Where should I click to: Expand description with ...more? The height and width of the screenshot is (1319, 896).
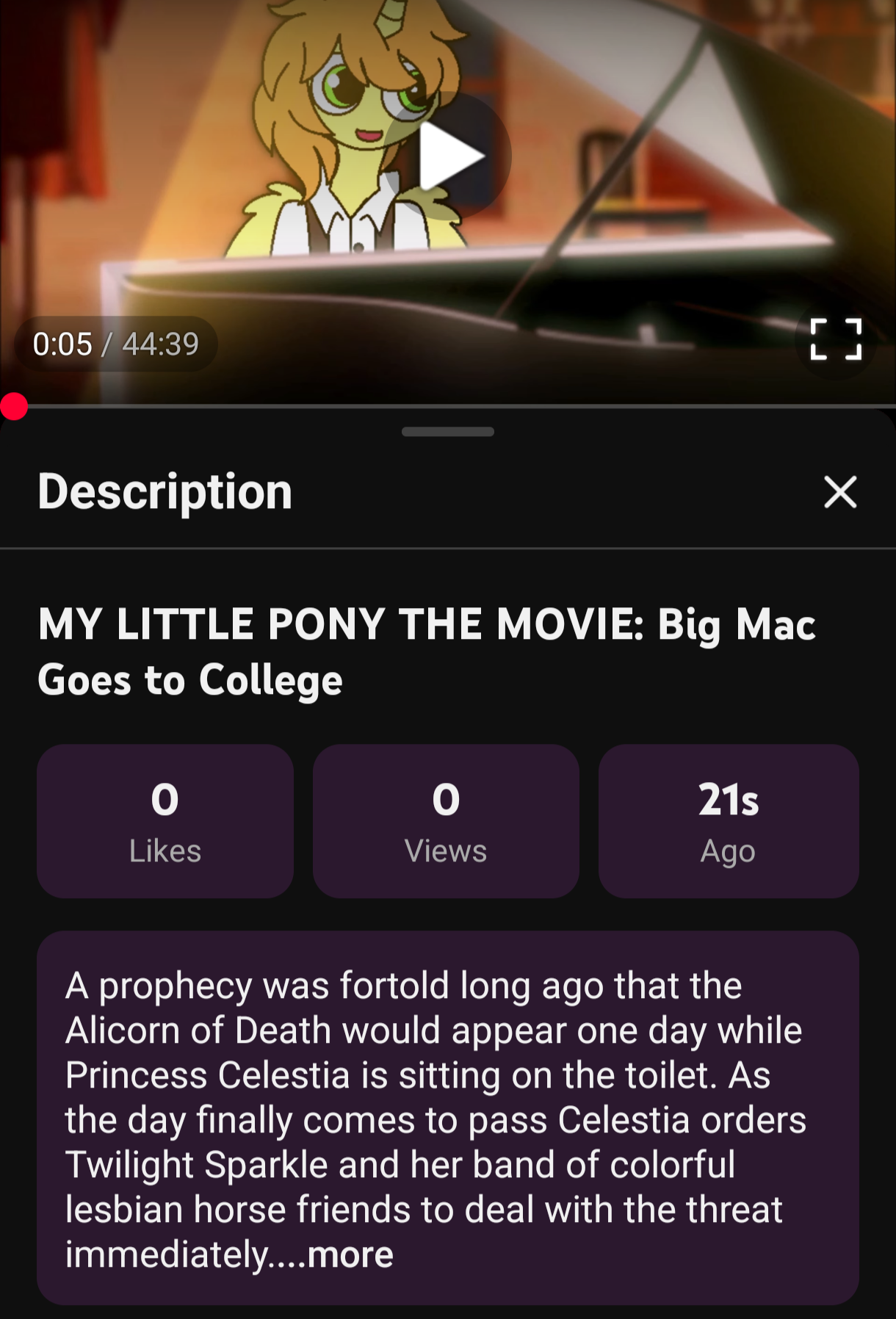(350, 1254)
